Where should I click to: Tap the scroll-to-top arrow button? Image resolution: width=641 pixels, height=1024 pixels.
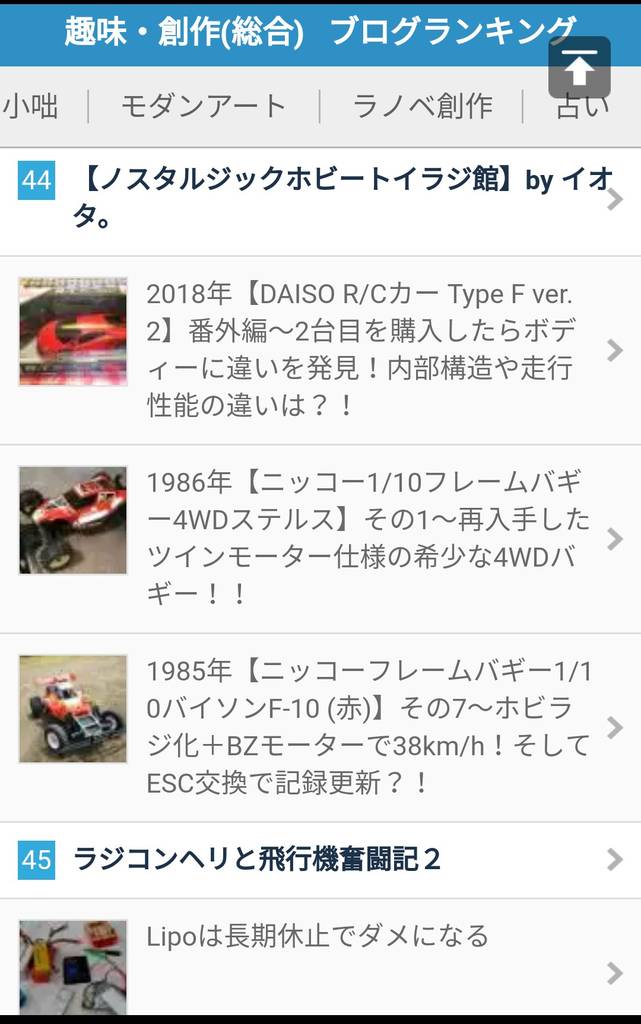pos(579,67)
